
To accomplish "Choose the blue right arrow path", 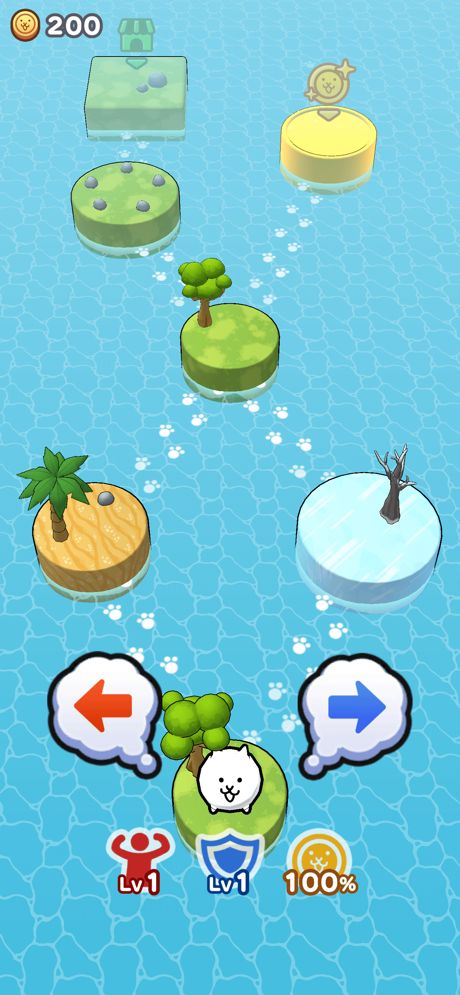I will click(356, 713).
